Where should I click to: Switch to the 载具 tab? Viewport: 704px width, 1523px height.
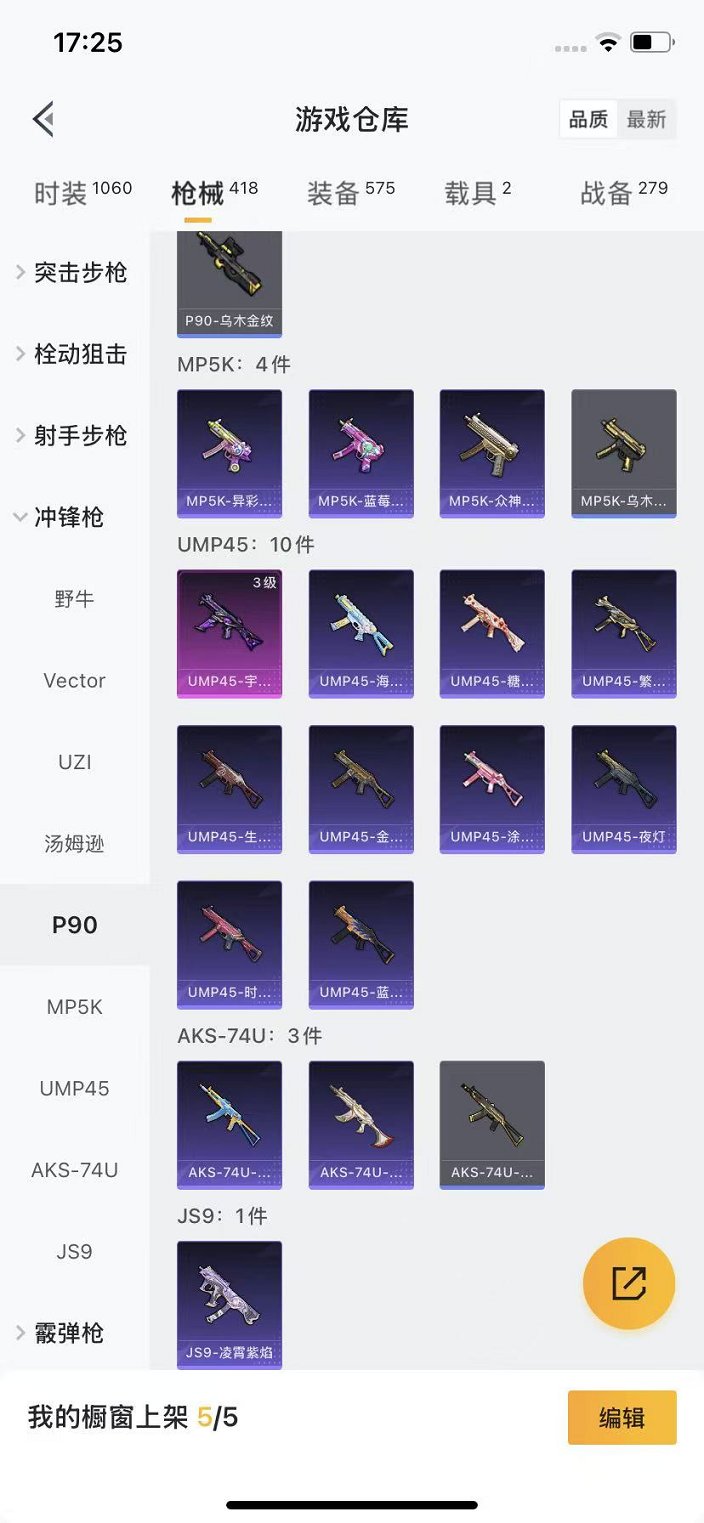477,192
